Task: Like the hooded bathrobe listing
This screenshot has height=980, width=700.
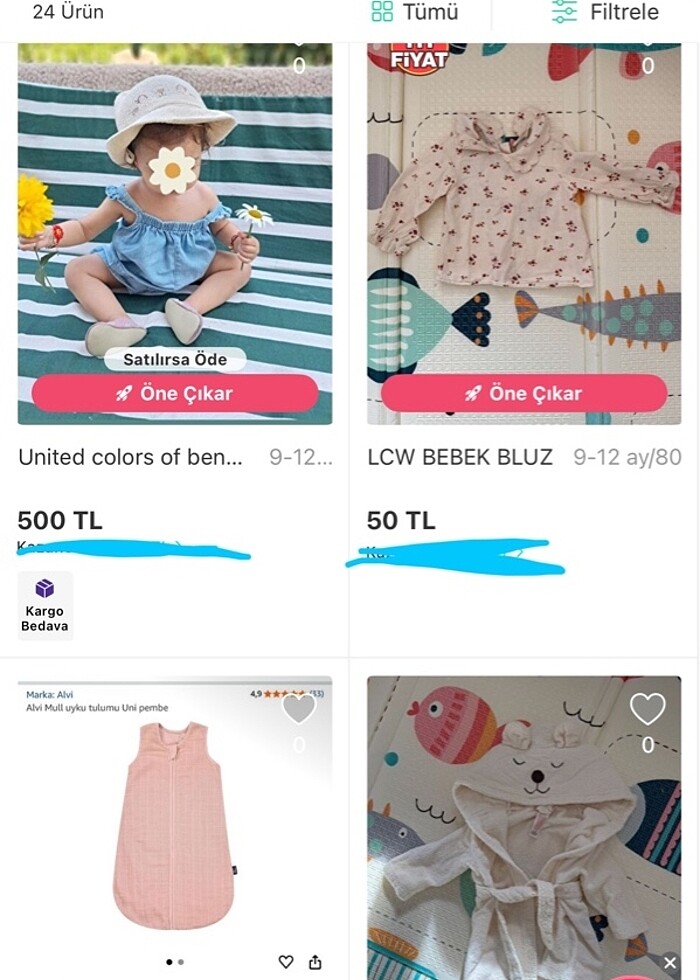Action: click(647, 709)
